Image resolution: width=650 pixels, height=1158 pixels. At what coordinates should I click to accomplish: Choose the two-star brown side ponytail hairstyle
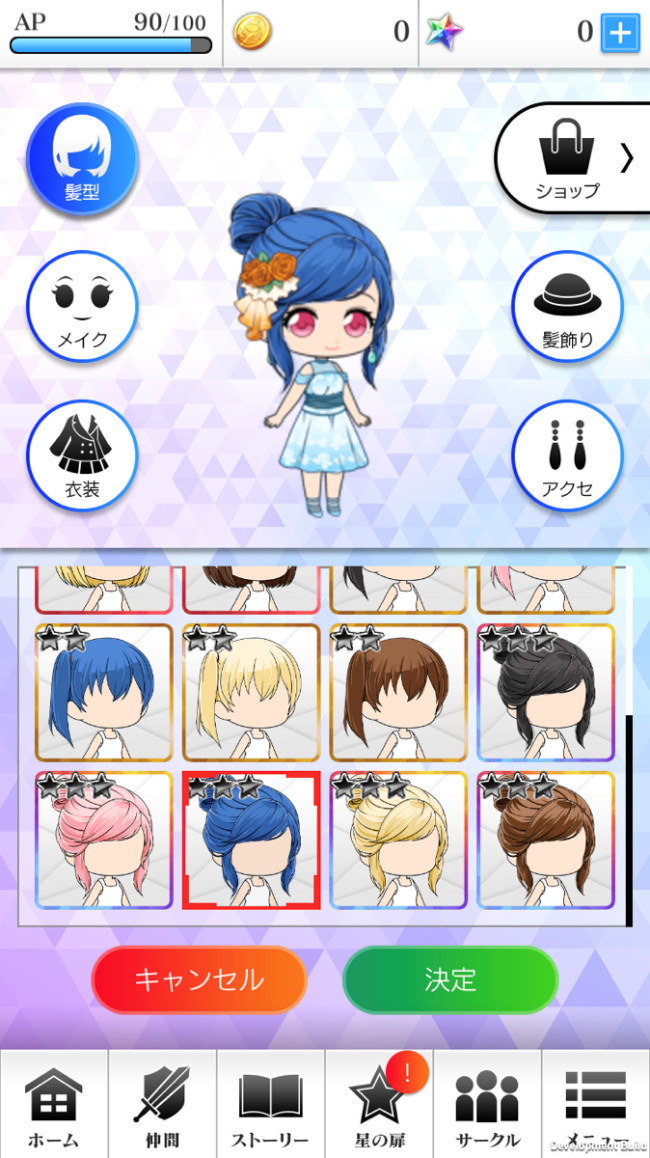(x=398, y=692)
